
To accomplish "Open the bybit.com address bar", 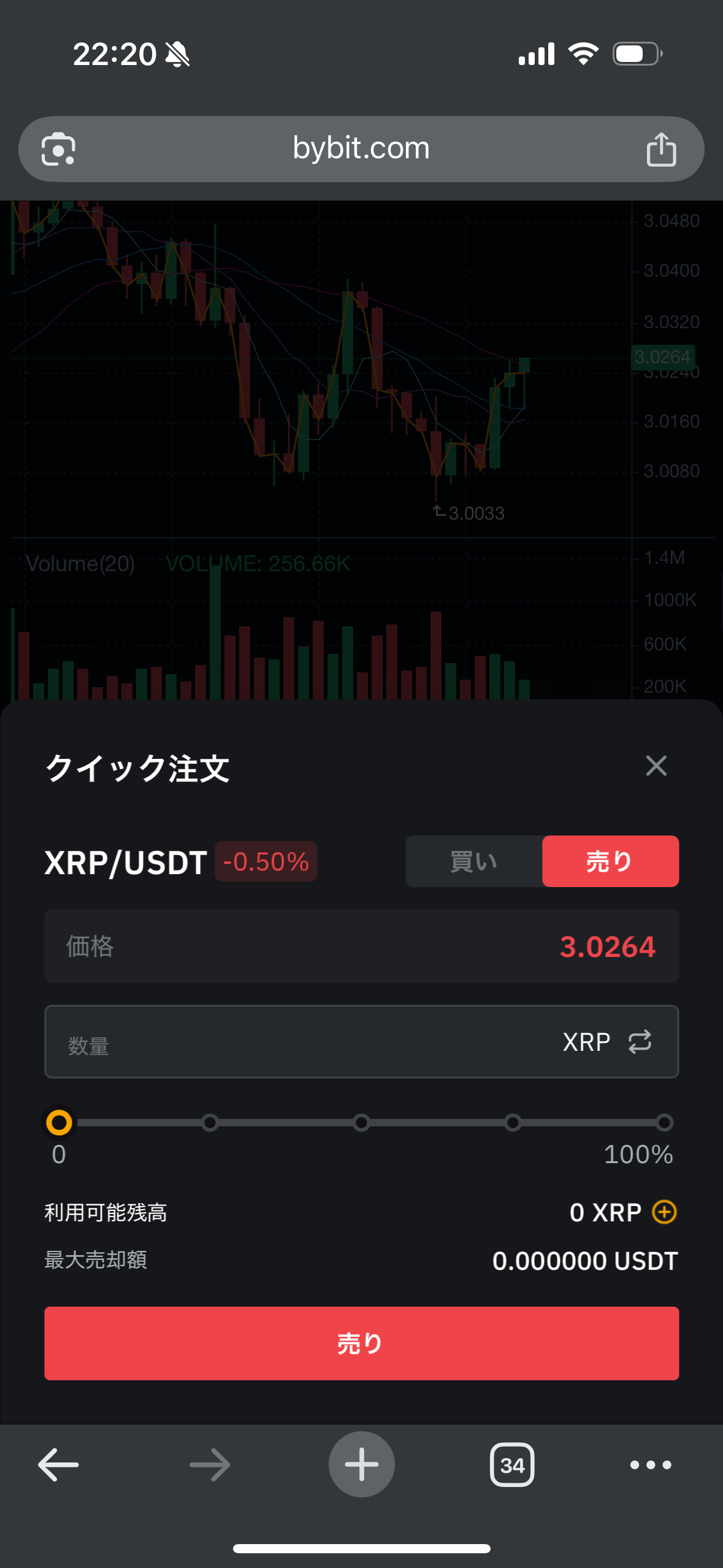I will [361, 149].
